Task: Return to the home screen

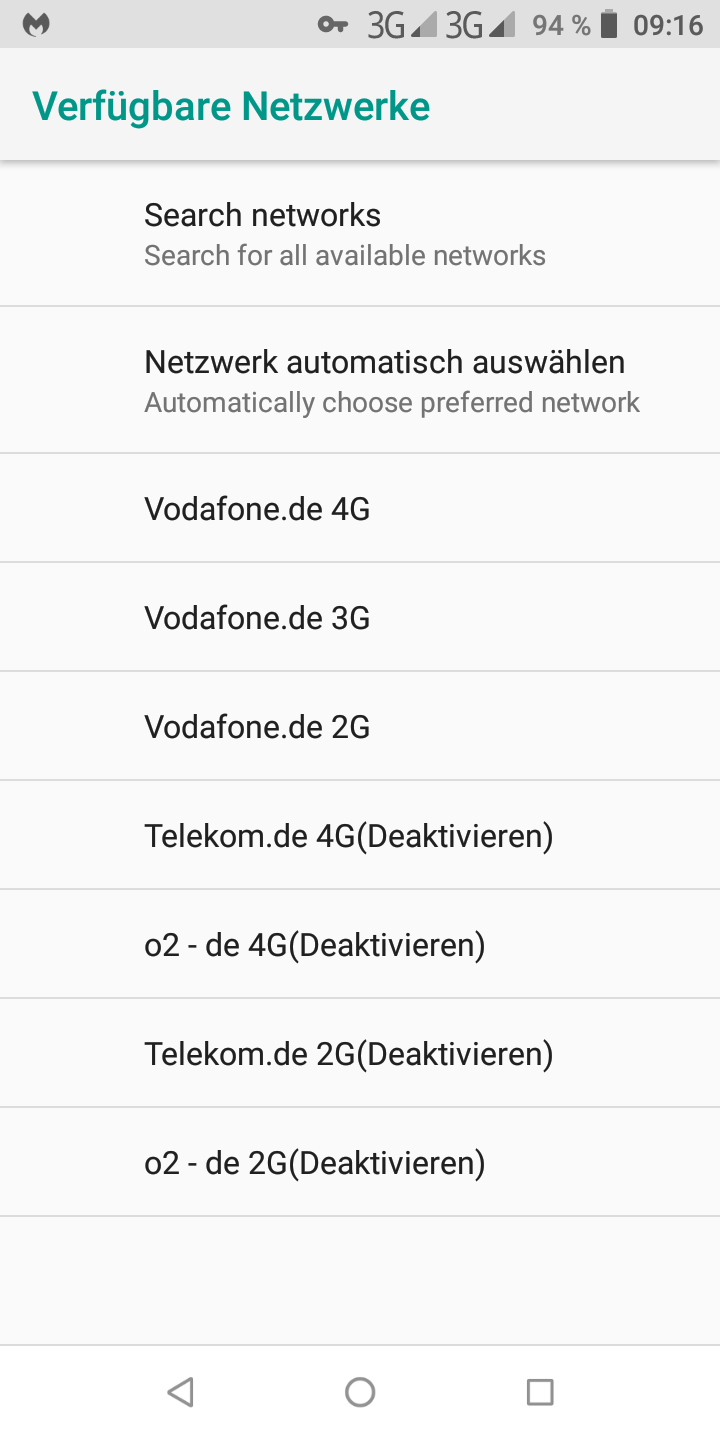Action: coord(360,1391)
